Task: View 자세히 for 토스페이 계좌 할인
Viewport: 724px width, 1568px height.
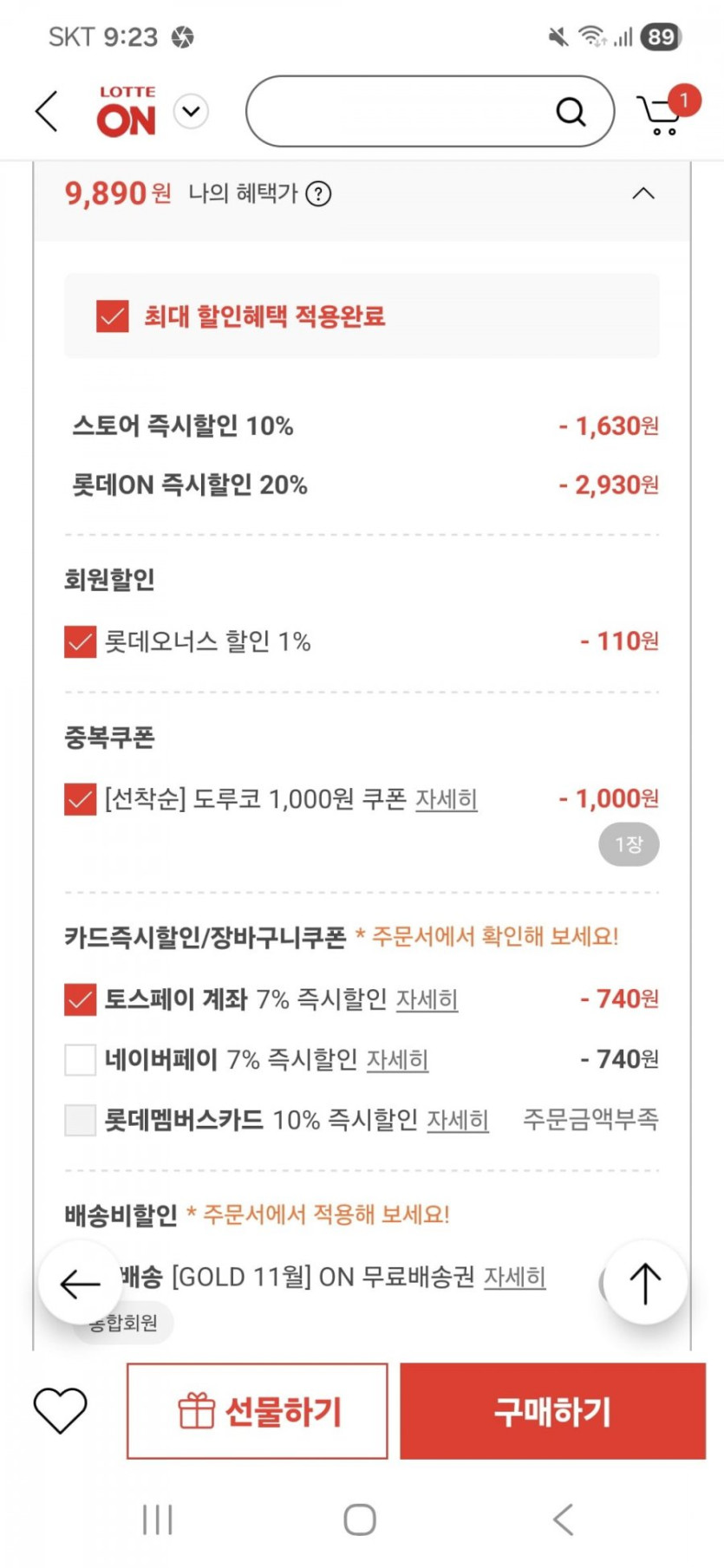Action: (427, 999)
